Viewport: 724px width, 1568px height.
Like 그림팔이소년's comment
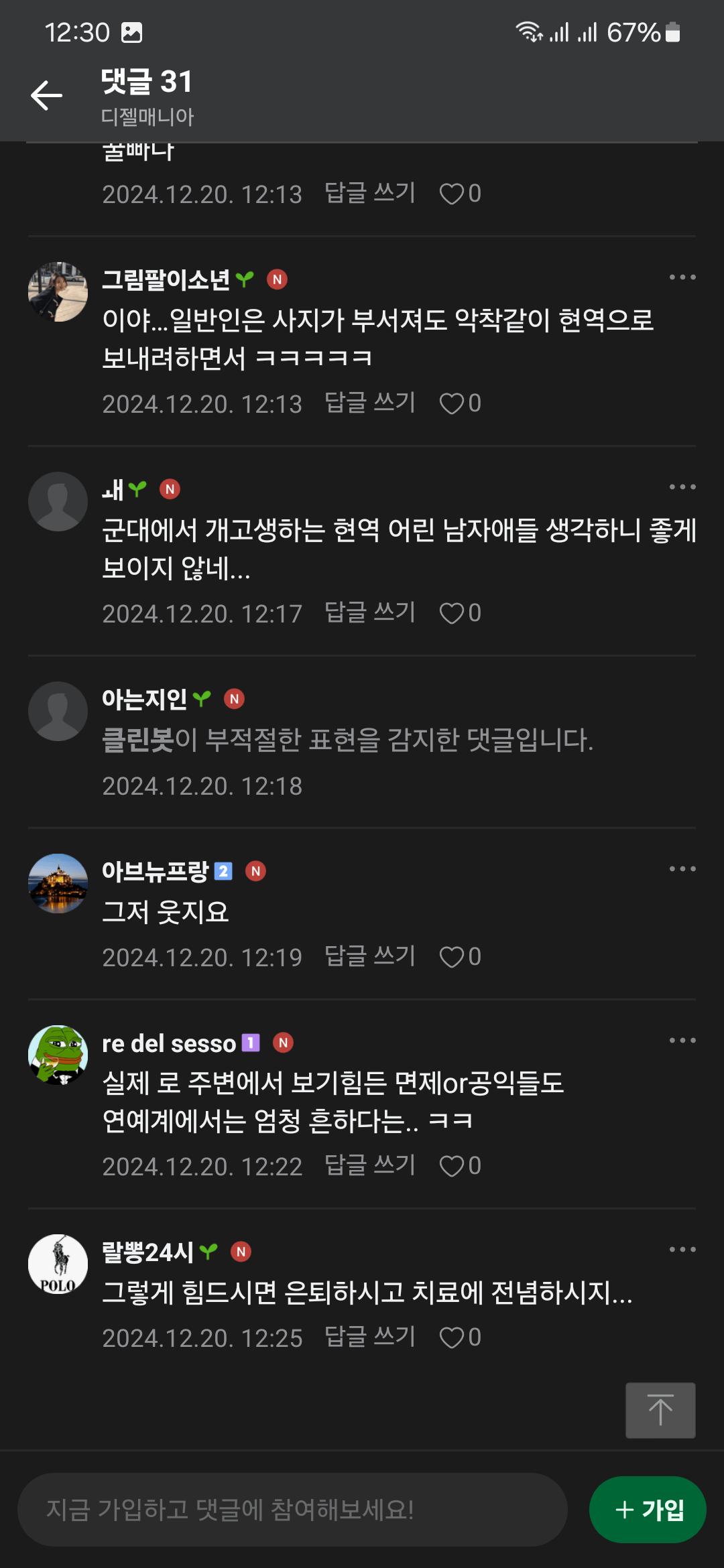460,403
